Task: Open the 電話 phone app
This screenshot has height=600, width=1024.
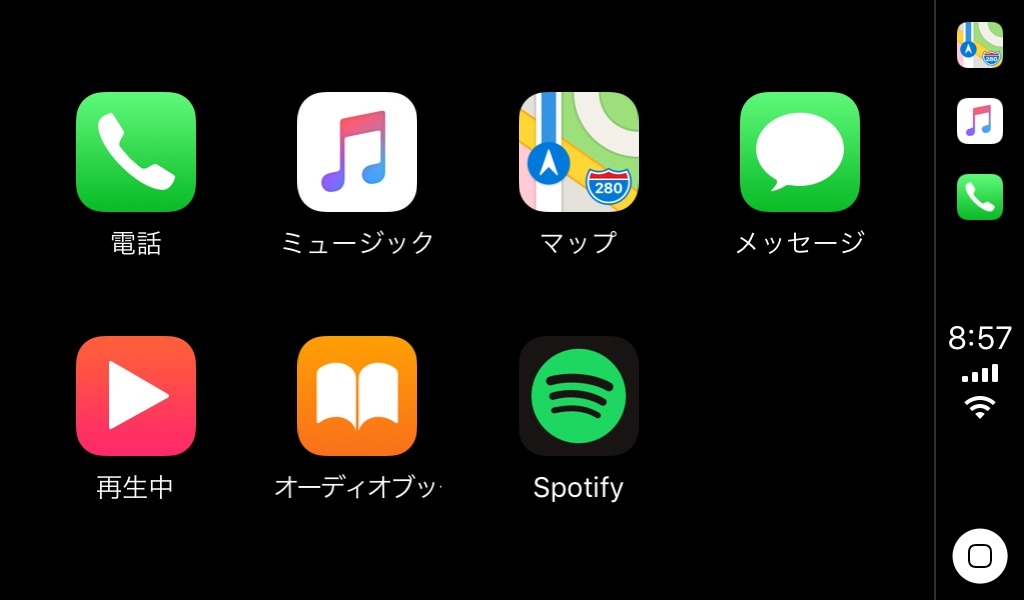Action: 136,152
